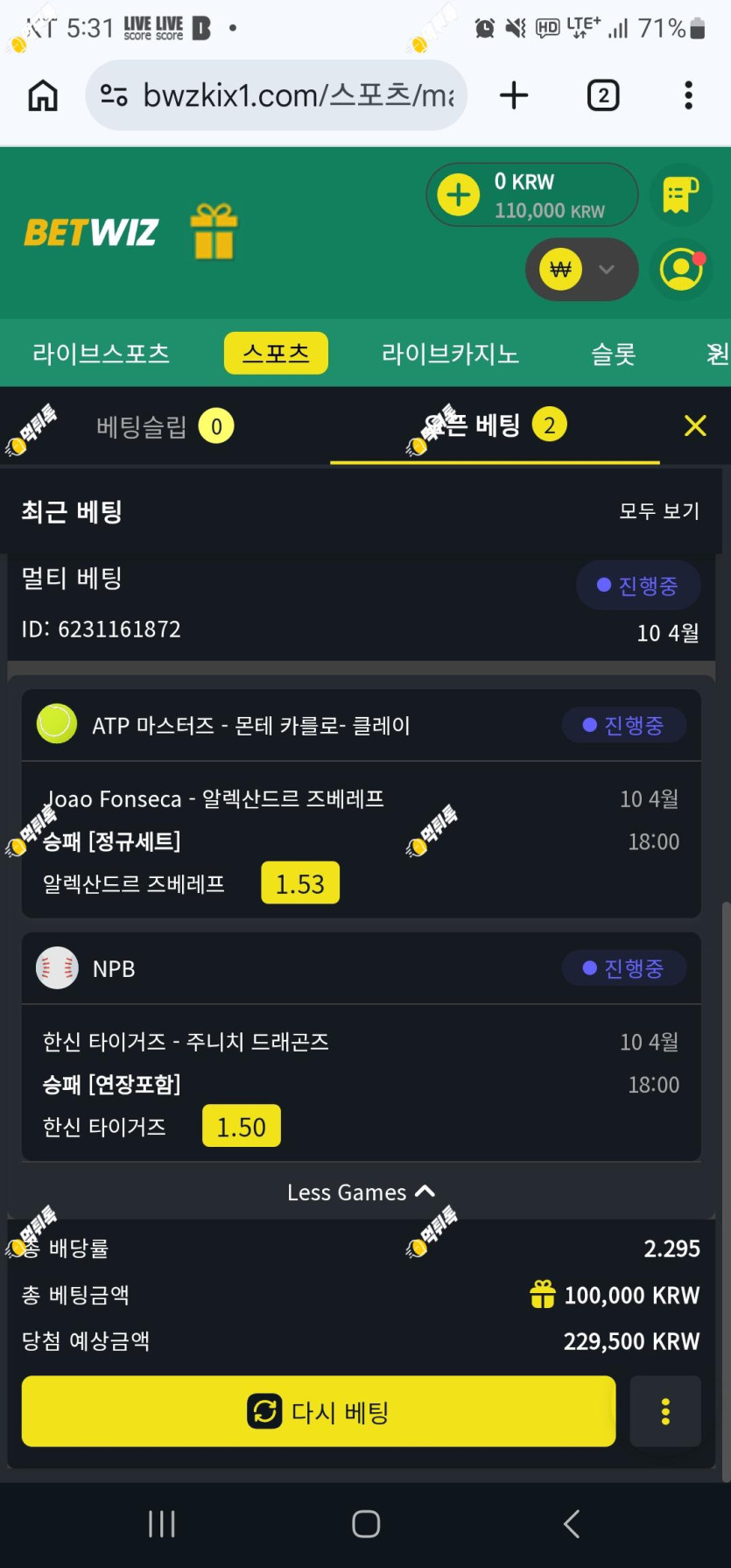Open the browser overflow menu
The image size is (731, 1568).
[689, 95]
